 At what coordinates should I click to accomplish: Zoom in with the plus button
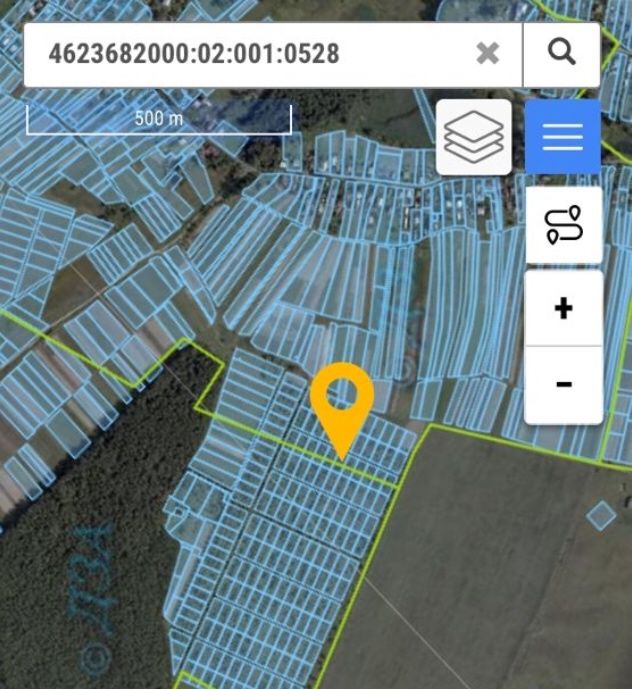point(563,308)
